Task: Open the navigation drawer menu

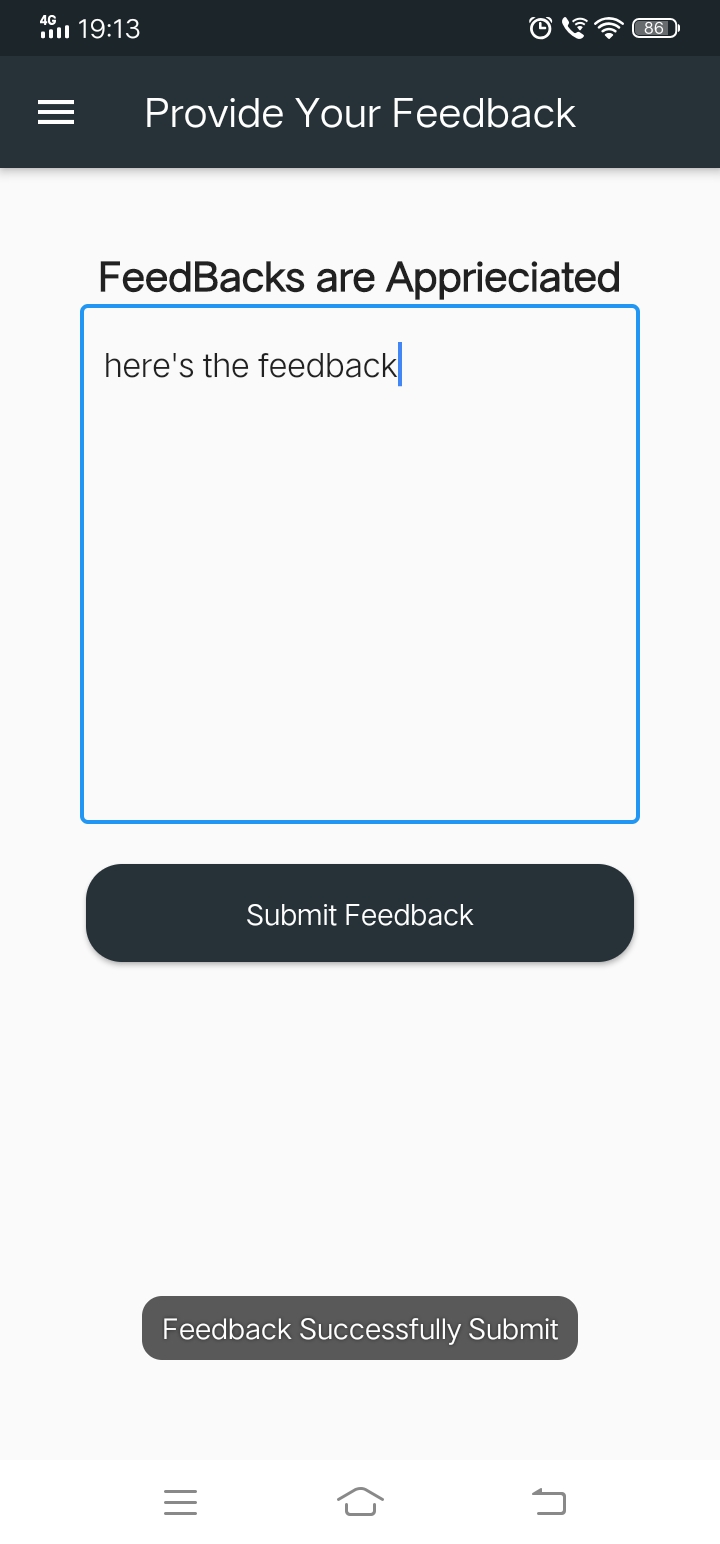Action: [55, 112]
